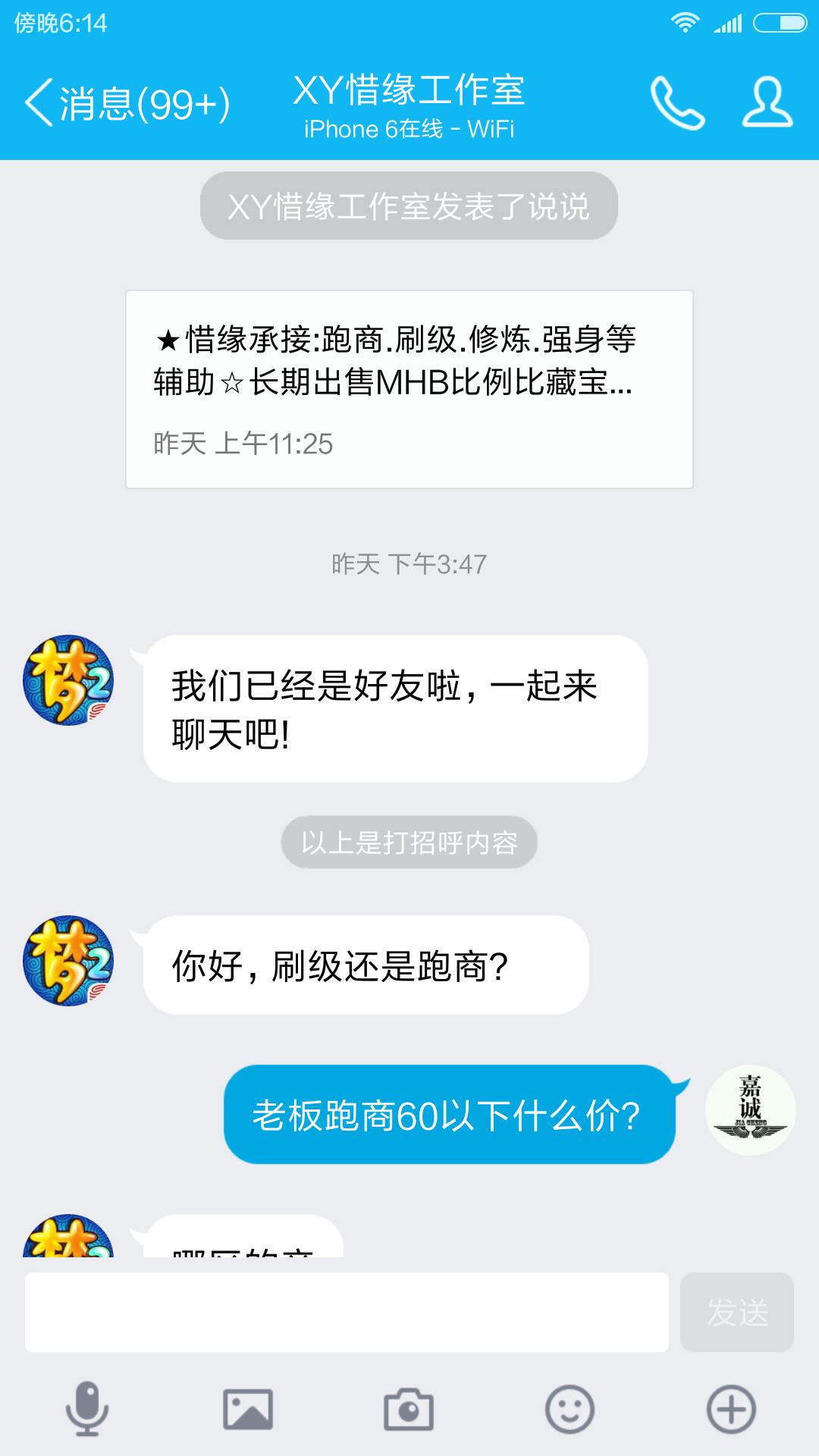Open the emoji panel
Viewport: 819px width, 1456px height.
570,1409
